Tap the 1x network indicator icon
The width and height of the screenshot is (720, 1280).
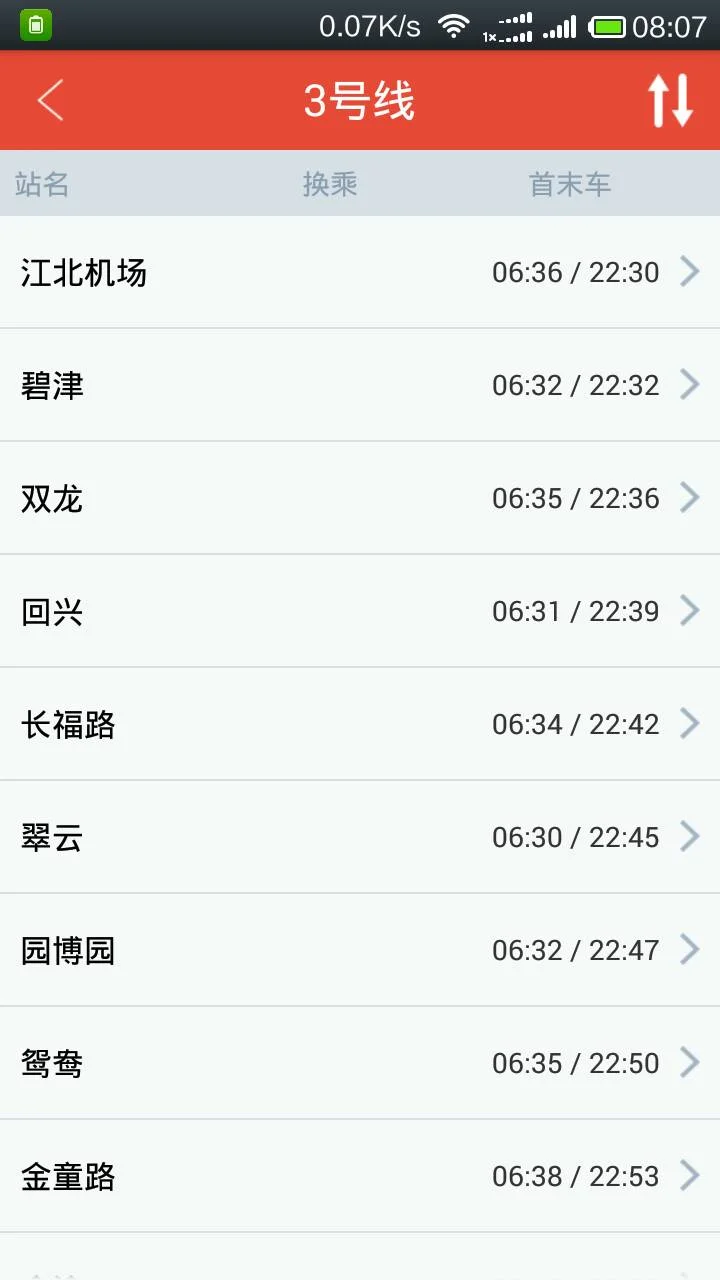pos(510,28)
